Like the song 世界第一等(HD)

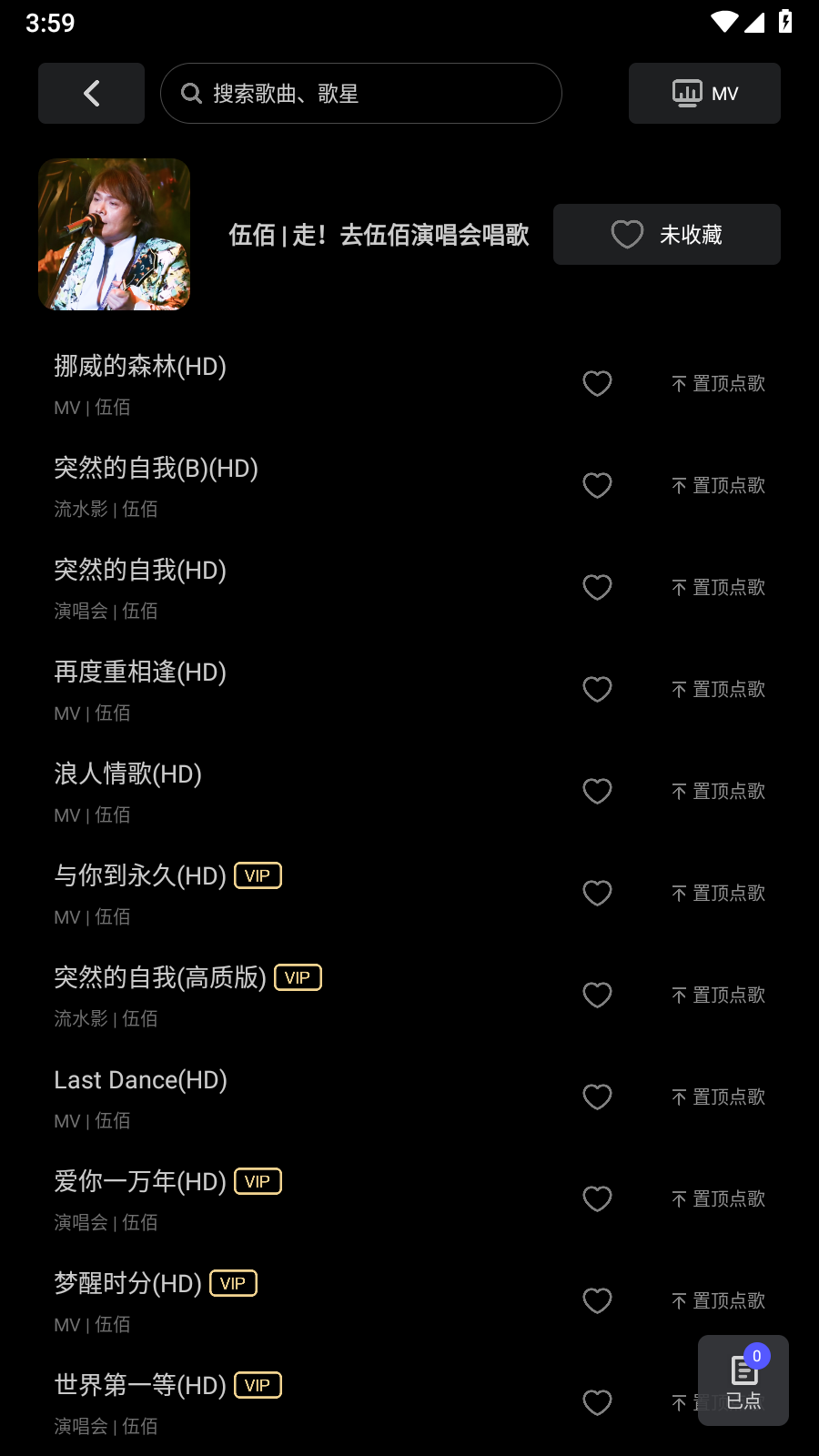tap(597, 1403)
